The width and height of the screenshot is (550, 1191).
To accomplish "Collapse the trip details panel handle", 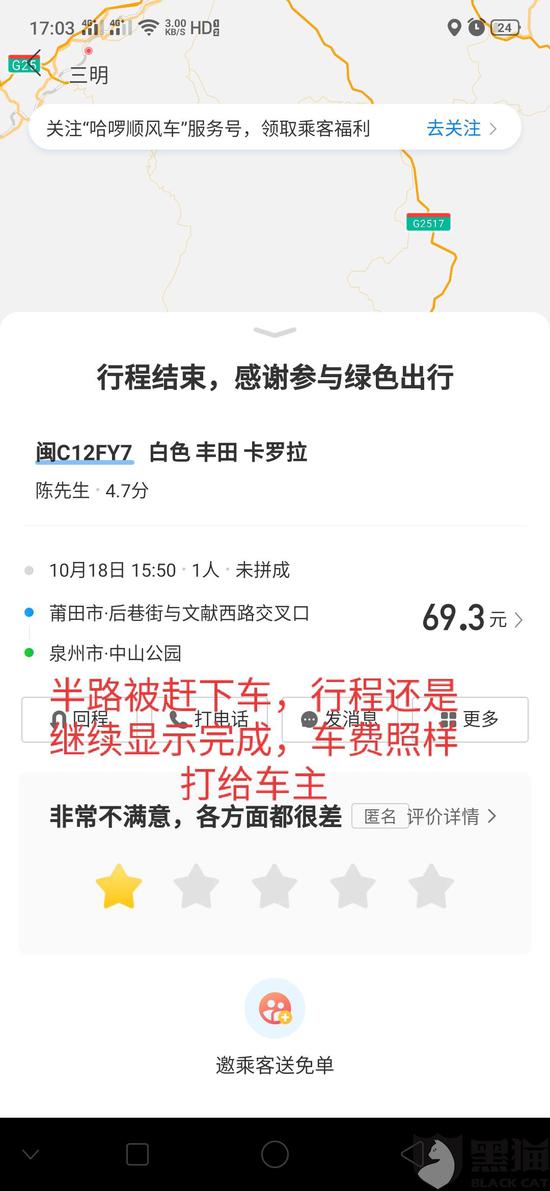I will [x=275, y=332].
